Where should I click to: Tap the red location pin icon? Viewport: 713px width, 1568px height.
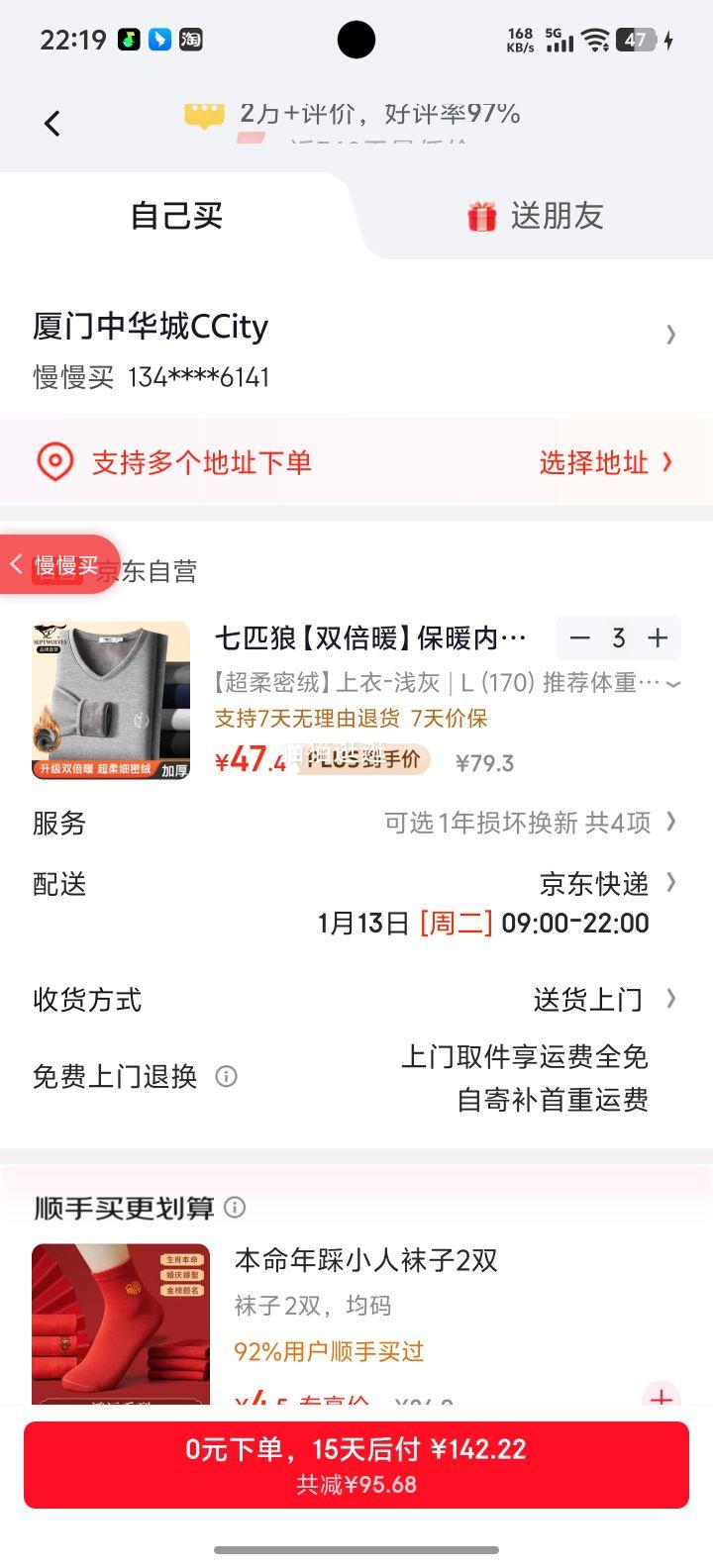click(54, 461)
